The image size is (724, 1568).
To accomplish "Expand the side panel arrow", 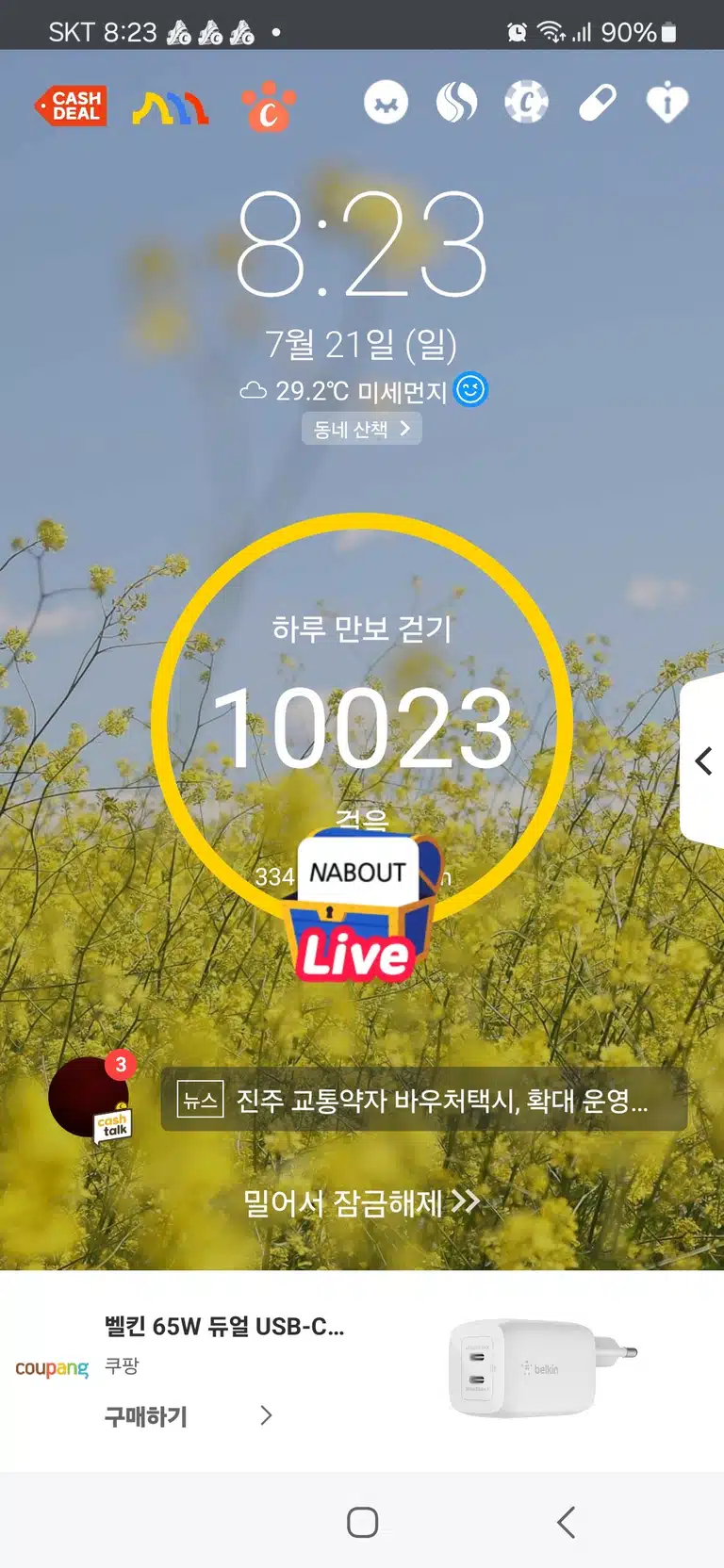I will click(x=703, y=760).
